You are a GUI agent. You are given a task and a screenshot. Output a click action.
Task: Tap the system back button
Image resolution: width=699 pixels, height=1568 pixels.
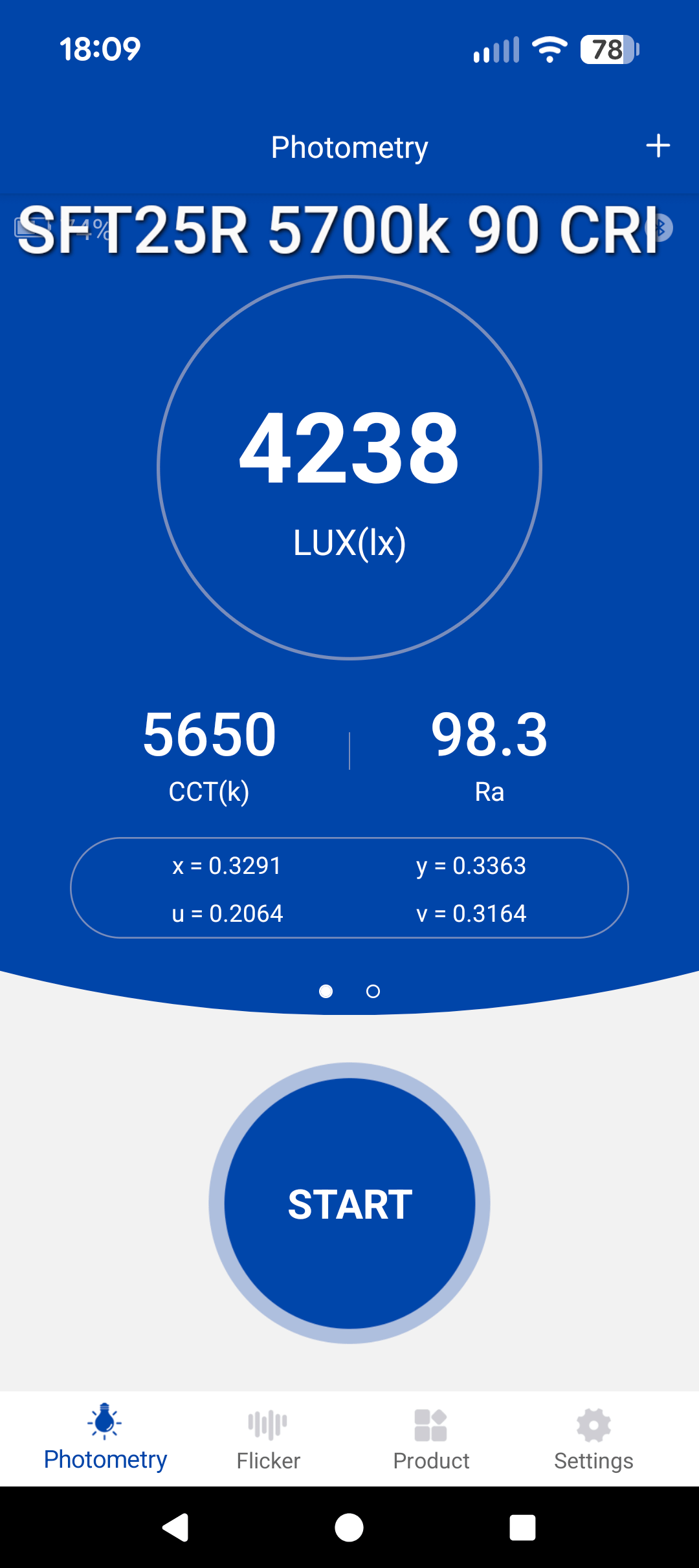(175, 1528)
